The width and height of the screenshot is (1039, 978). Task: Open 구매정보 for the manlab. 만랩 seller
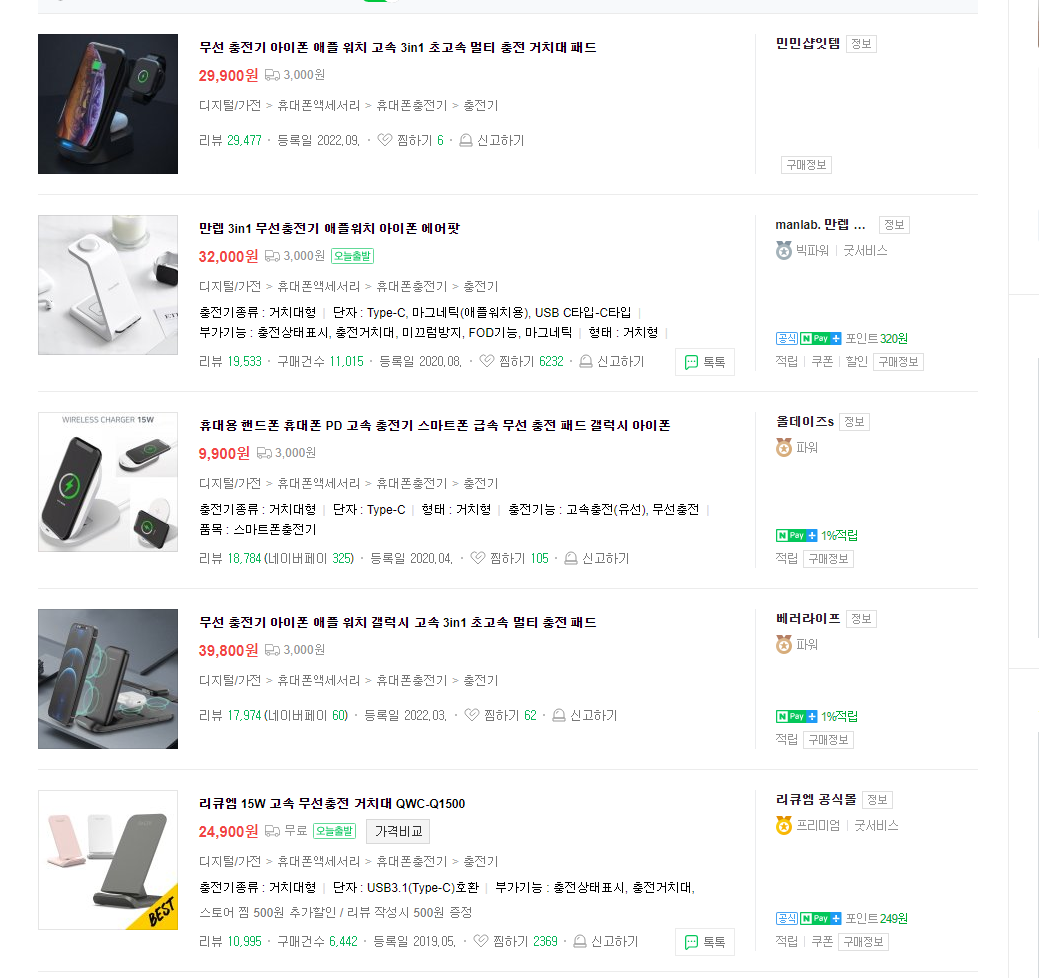[899, 362]
